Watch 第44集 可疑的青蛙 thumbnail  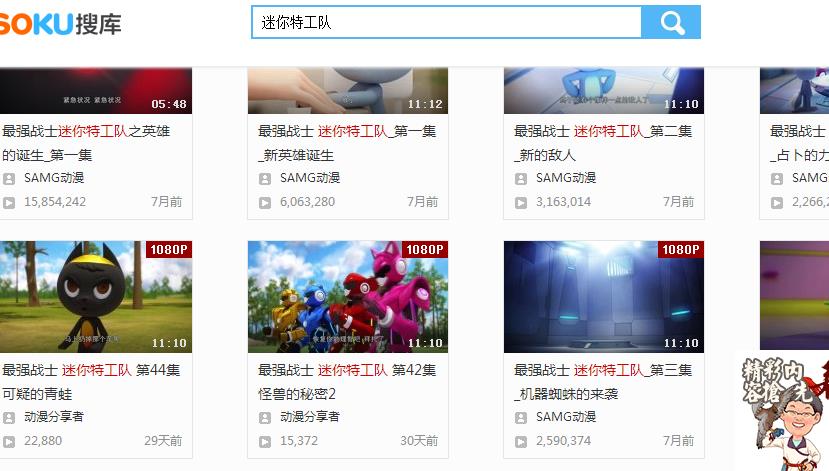pyautogui.click(x=95, y=296)
